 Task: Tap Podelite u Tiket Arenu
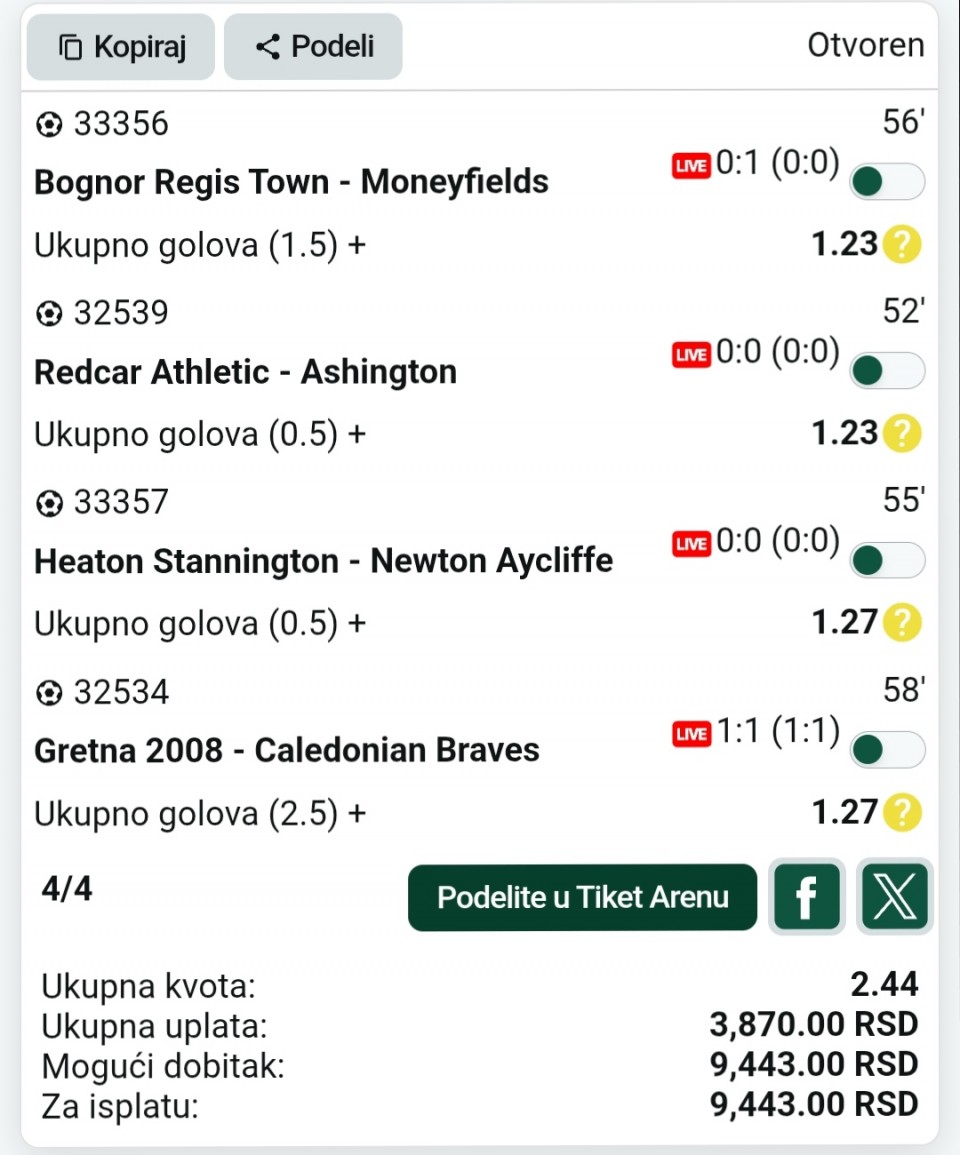pos(582,897)
